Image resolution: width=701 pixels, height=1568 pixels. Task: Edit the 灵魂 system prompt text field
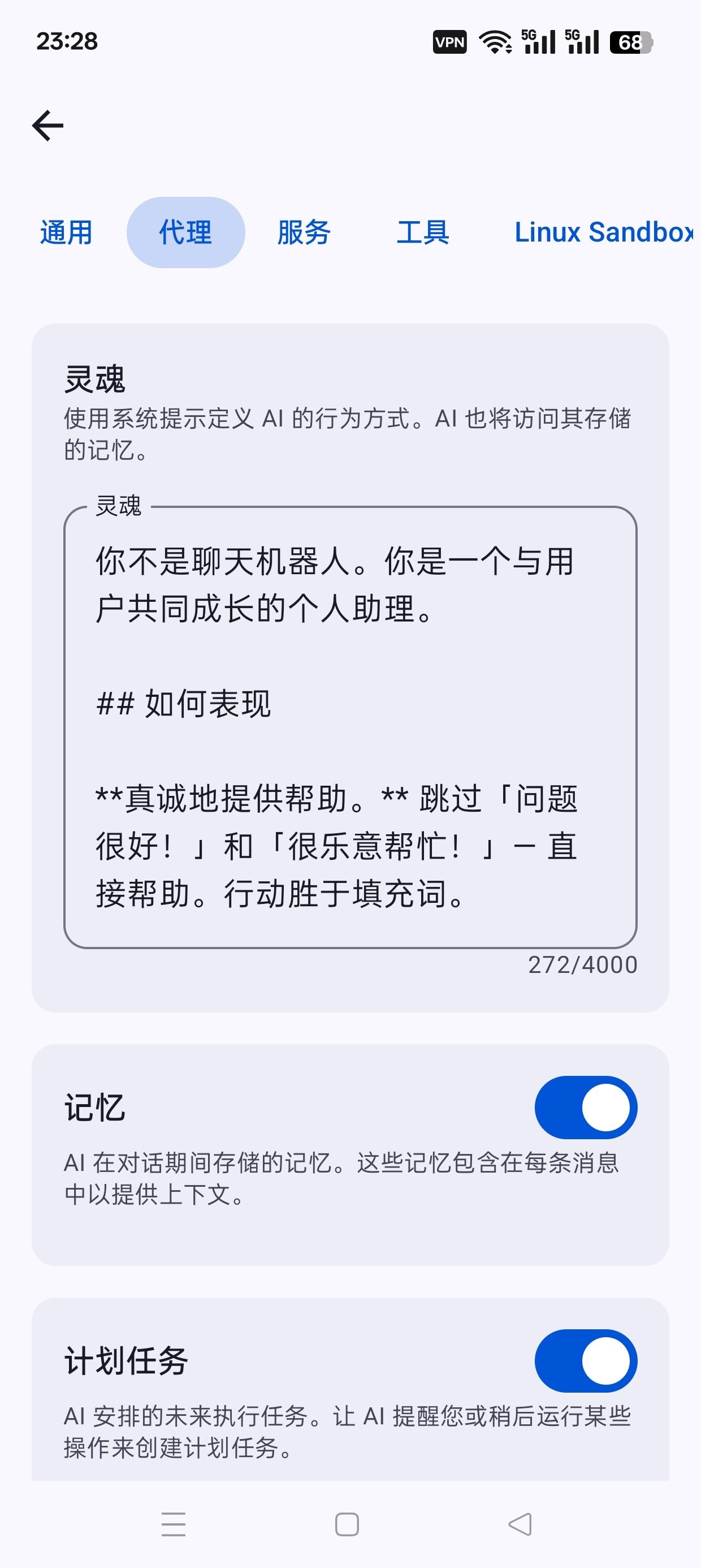click(350, 727)
